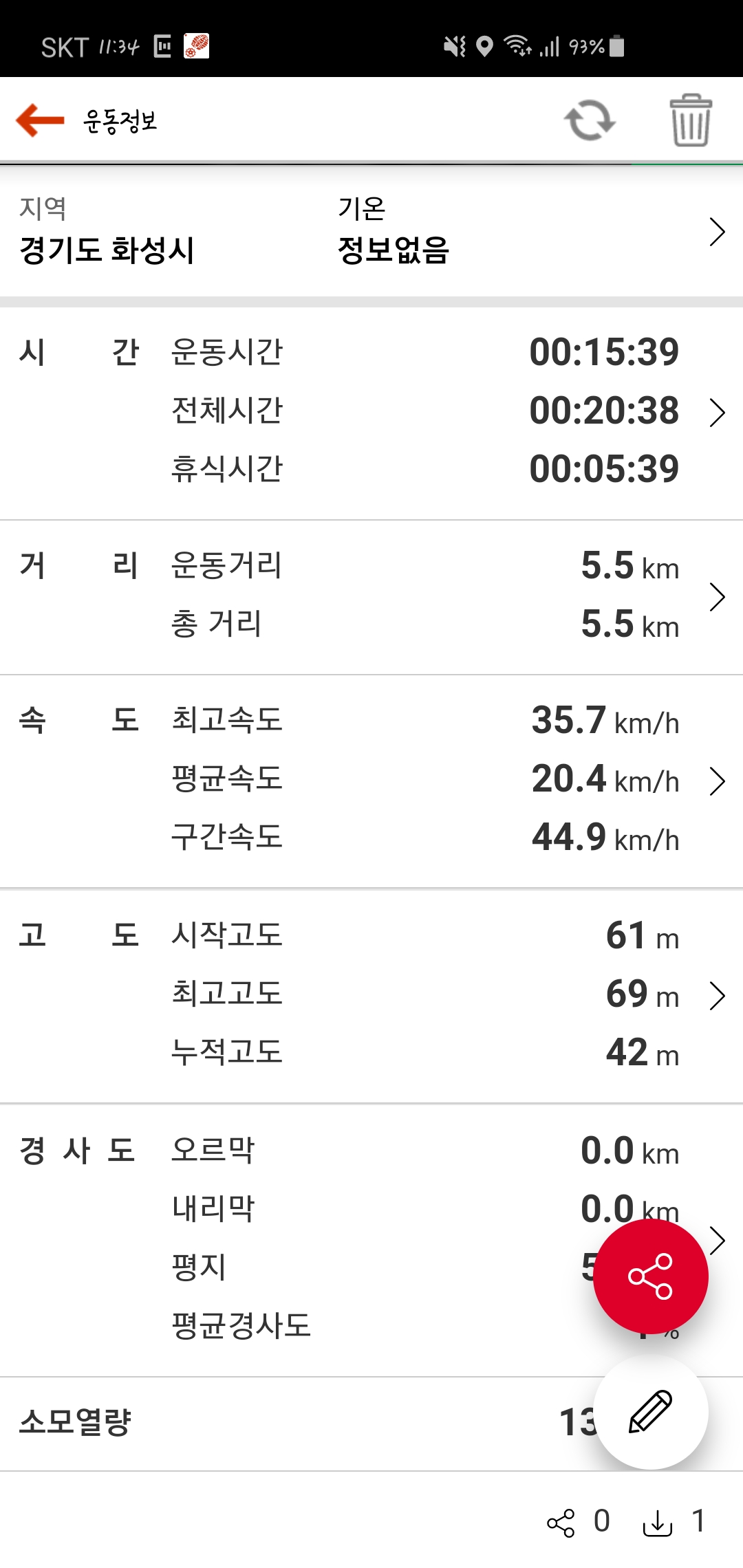Image resolution: width=743 pixels, height=1568 pixels.
Task: Open the 지역 and 기온 details row
Action: coord(371,231)
